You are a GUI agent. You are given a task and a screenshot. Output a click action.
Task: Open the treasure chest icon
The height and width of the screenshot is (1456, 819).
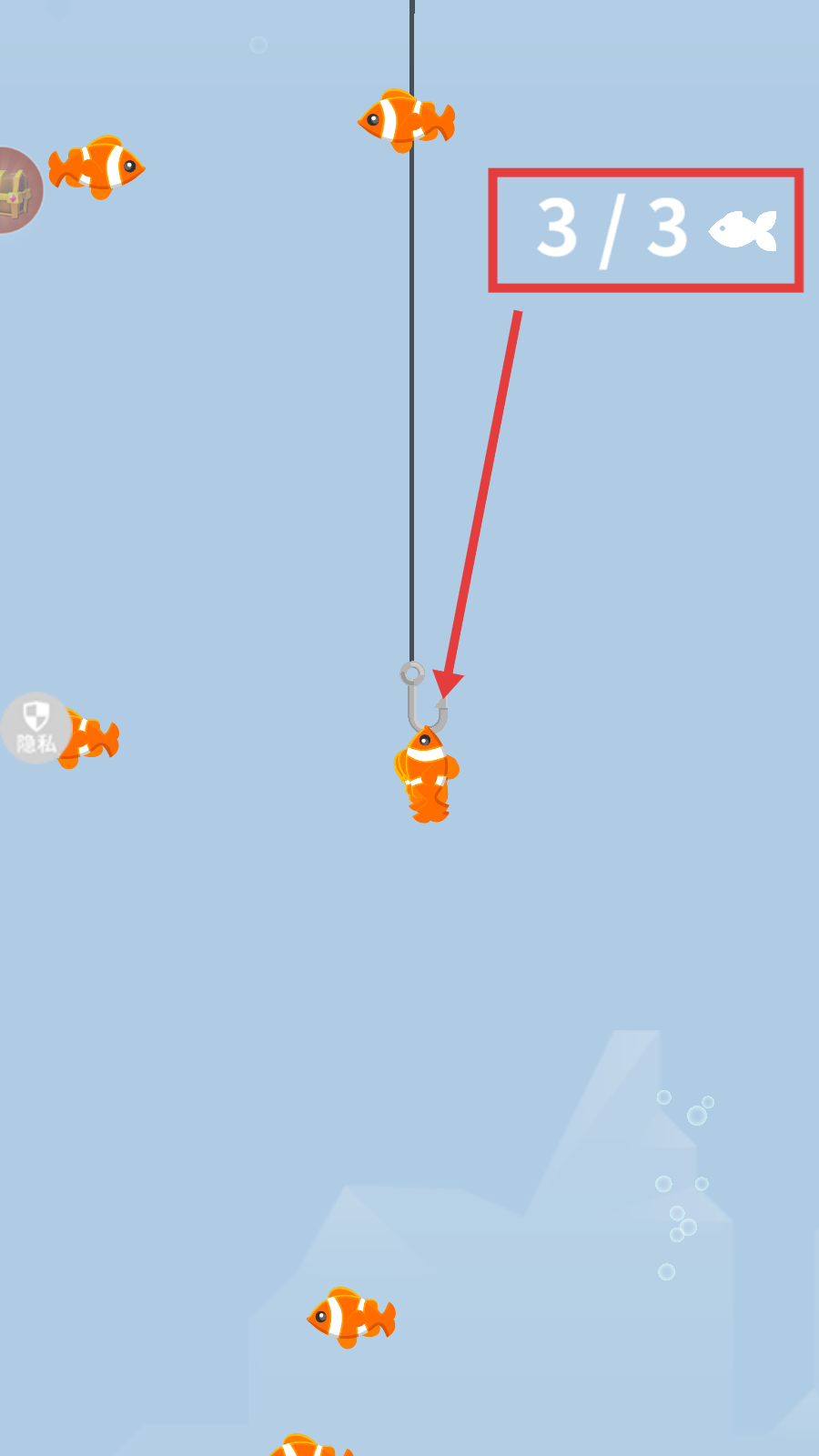click(x=16, y=191)
